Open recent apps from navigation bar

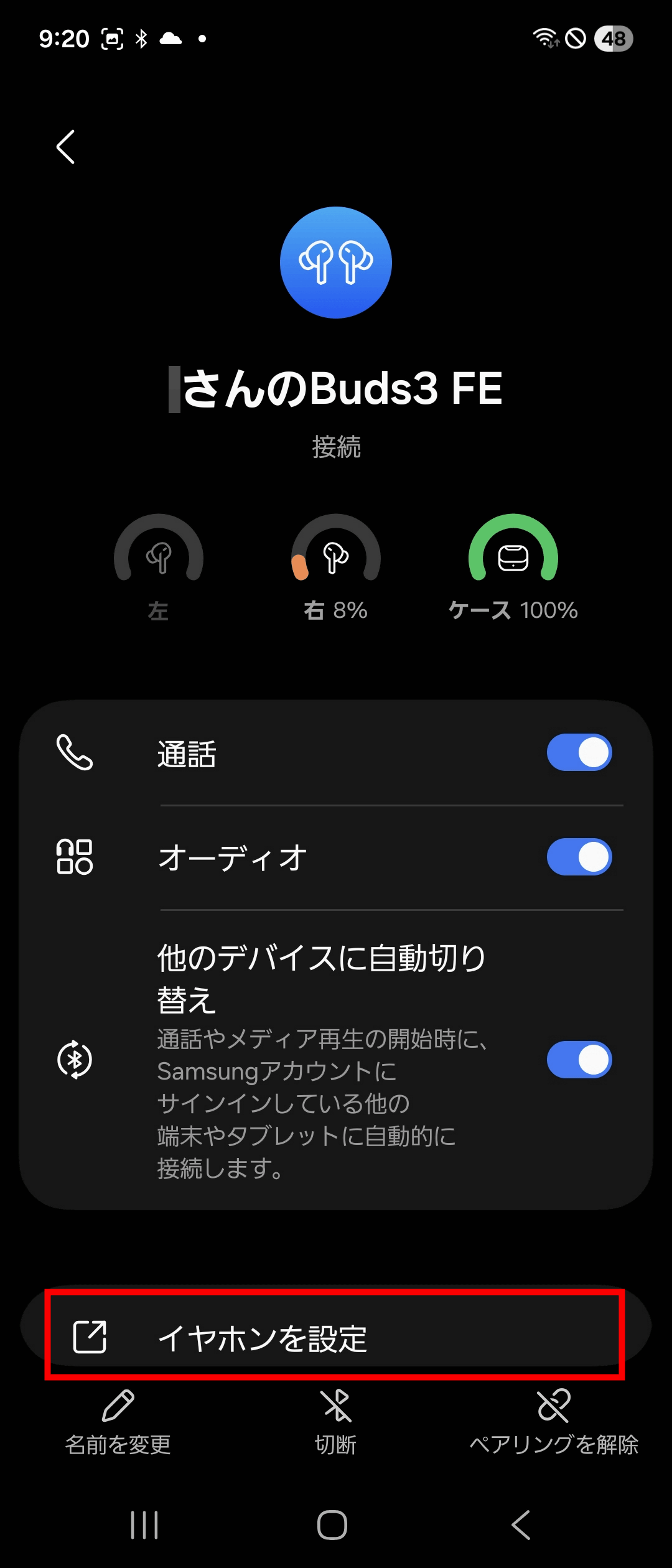(144, 1525)
